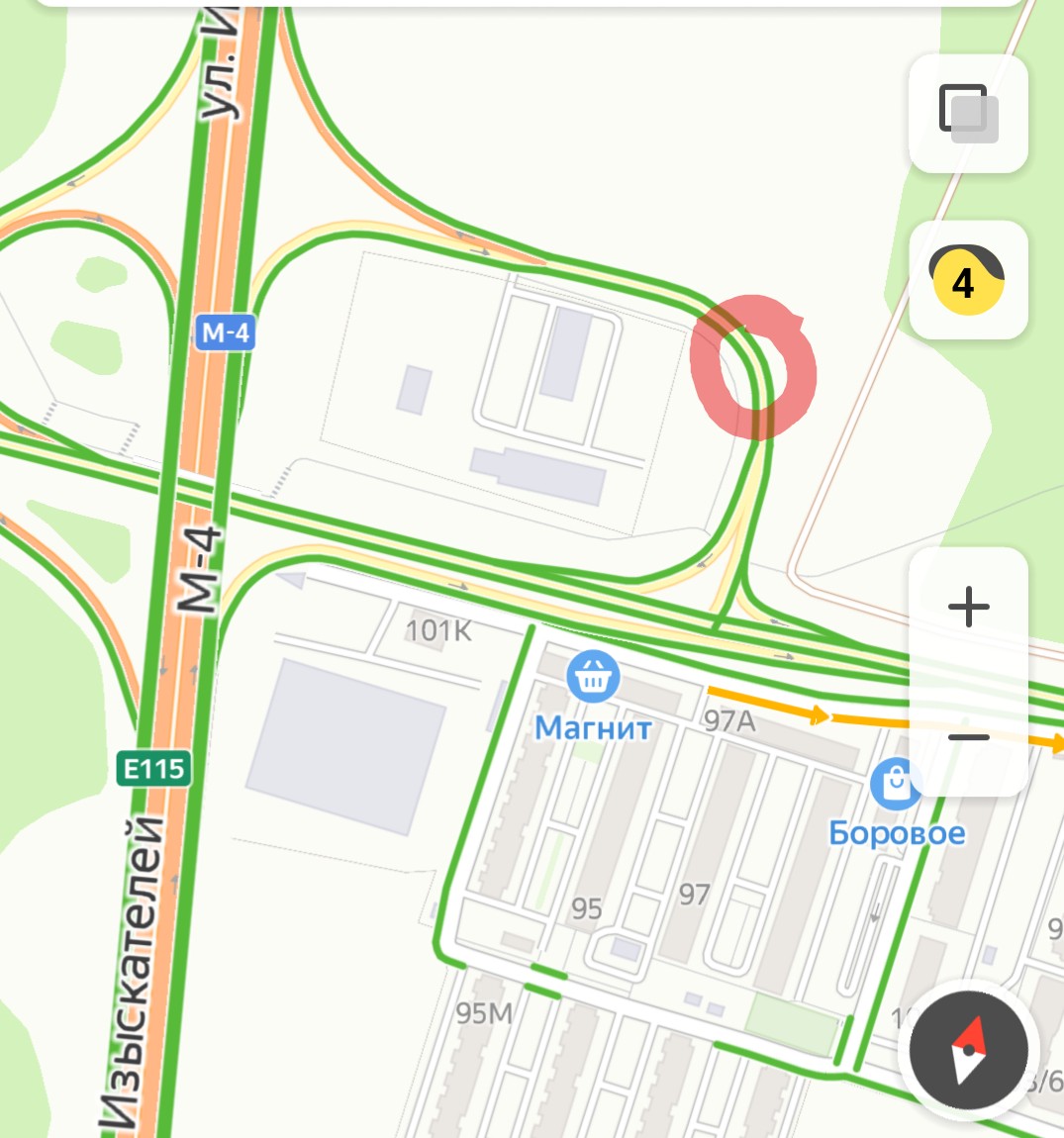1064x1138 pixels.
Task: Zoom out with the minus button
Action: [x=968, y=737]
